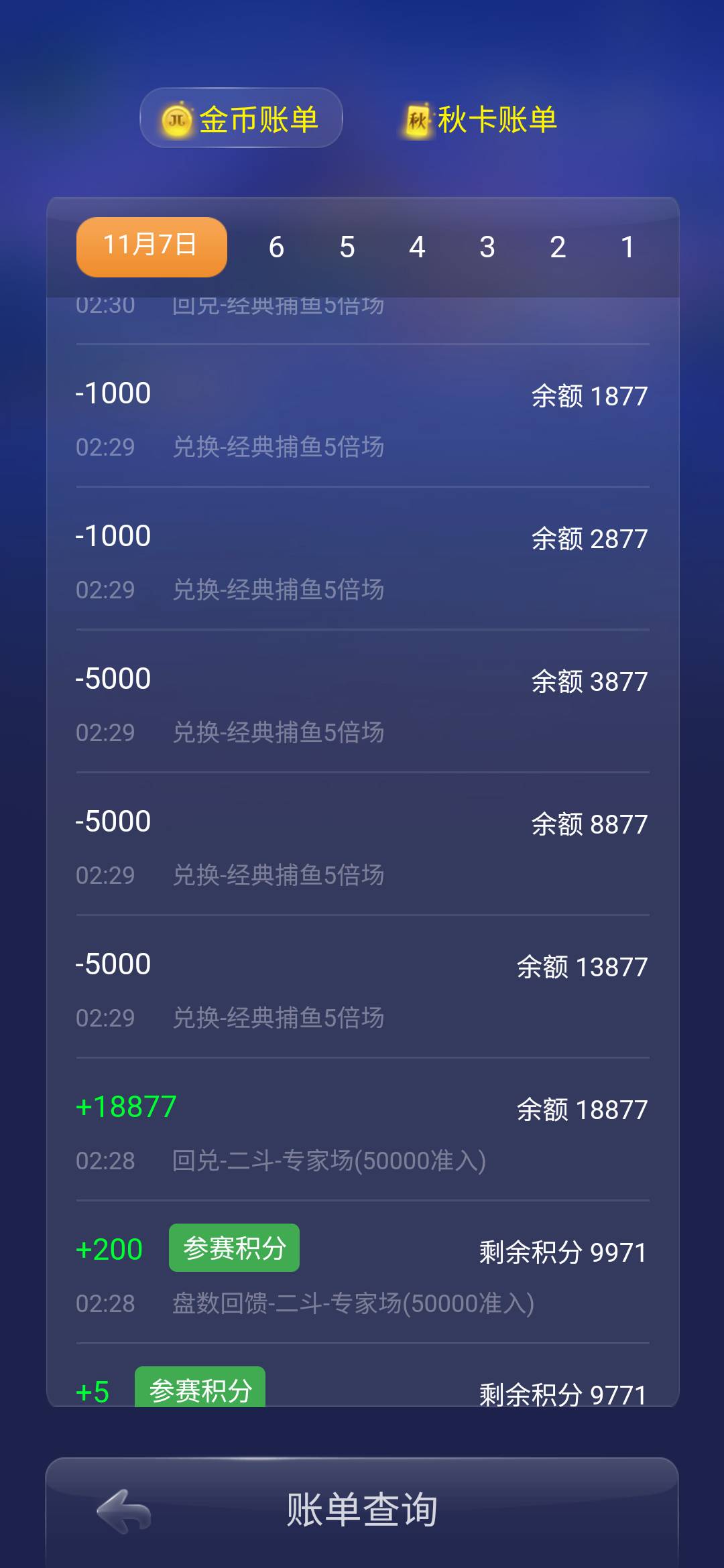This screenshot has height=1568, width=724.
Task: Select date tab 3
Action: (x=487, y=248)
